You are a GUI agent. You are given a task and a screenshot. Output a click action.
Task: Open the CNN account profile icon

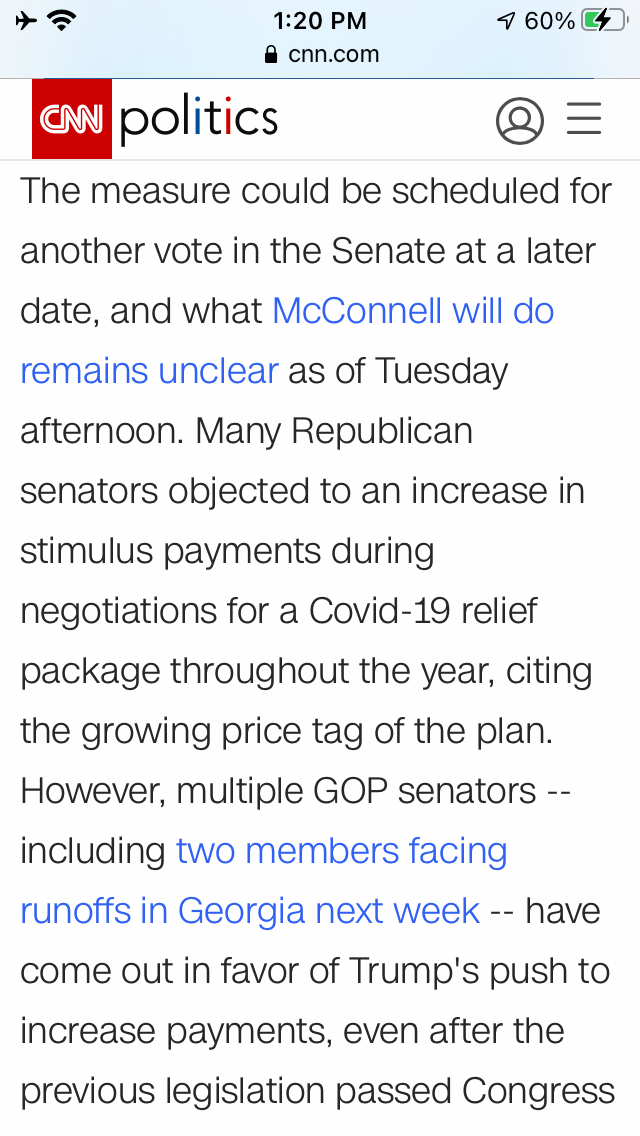click(x=519, y=121)
